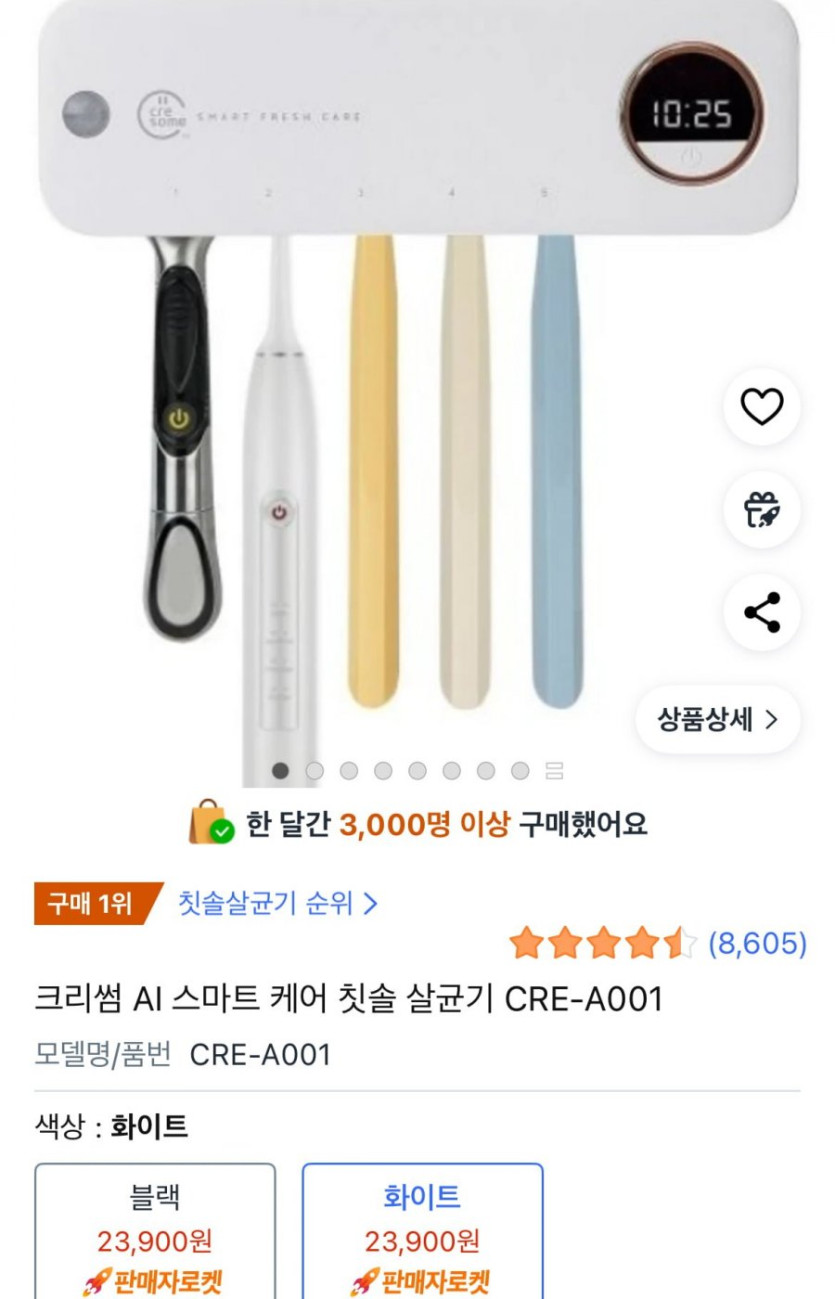Tap the gift icon button
Screen dimensions: 835x1299
tap(762, 510)
